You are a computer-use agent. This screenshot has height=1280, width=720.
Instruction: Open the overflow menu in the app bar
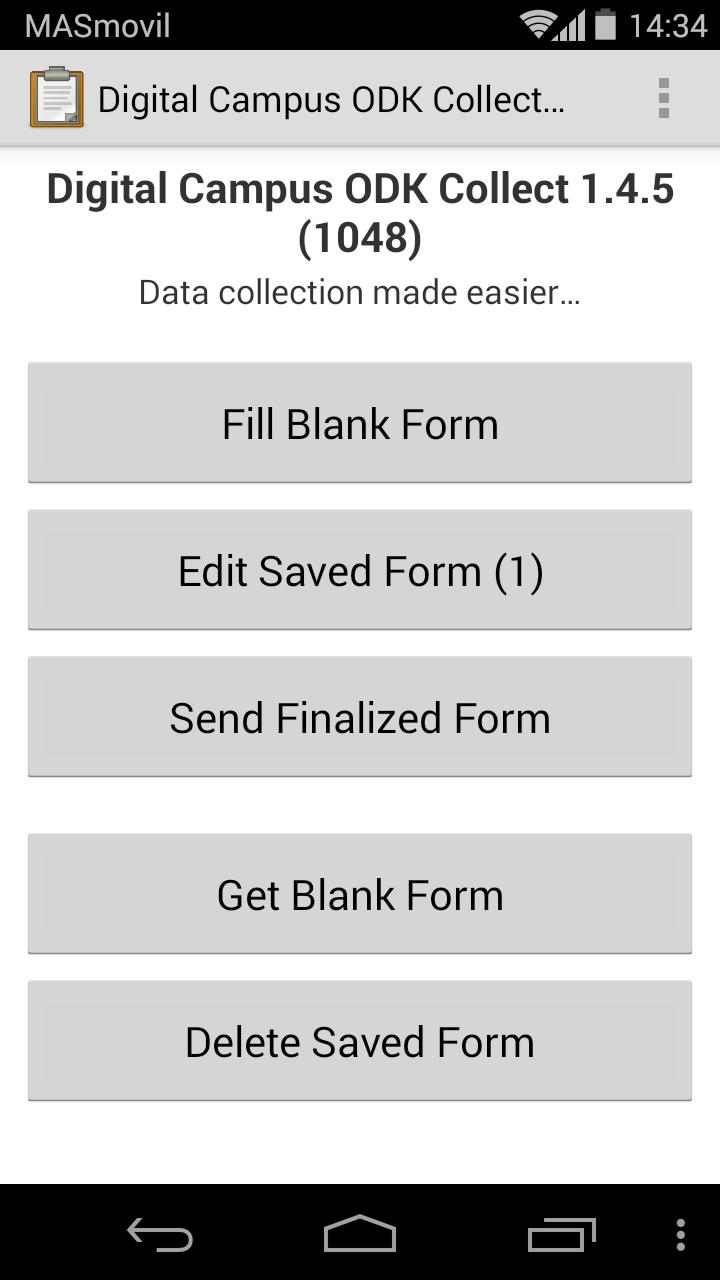663,99
